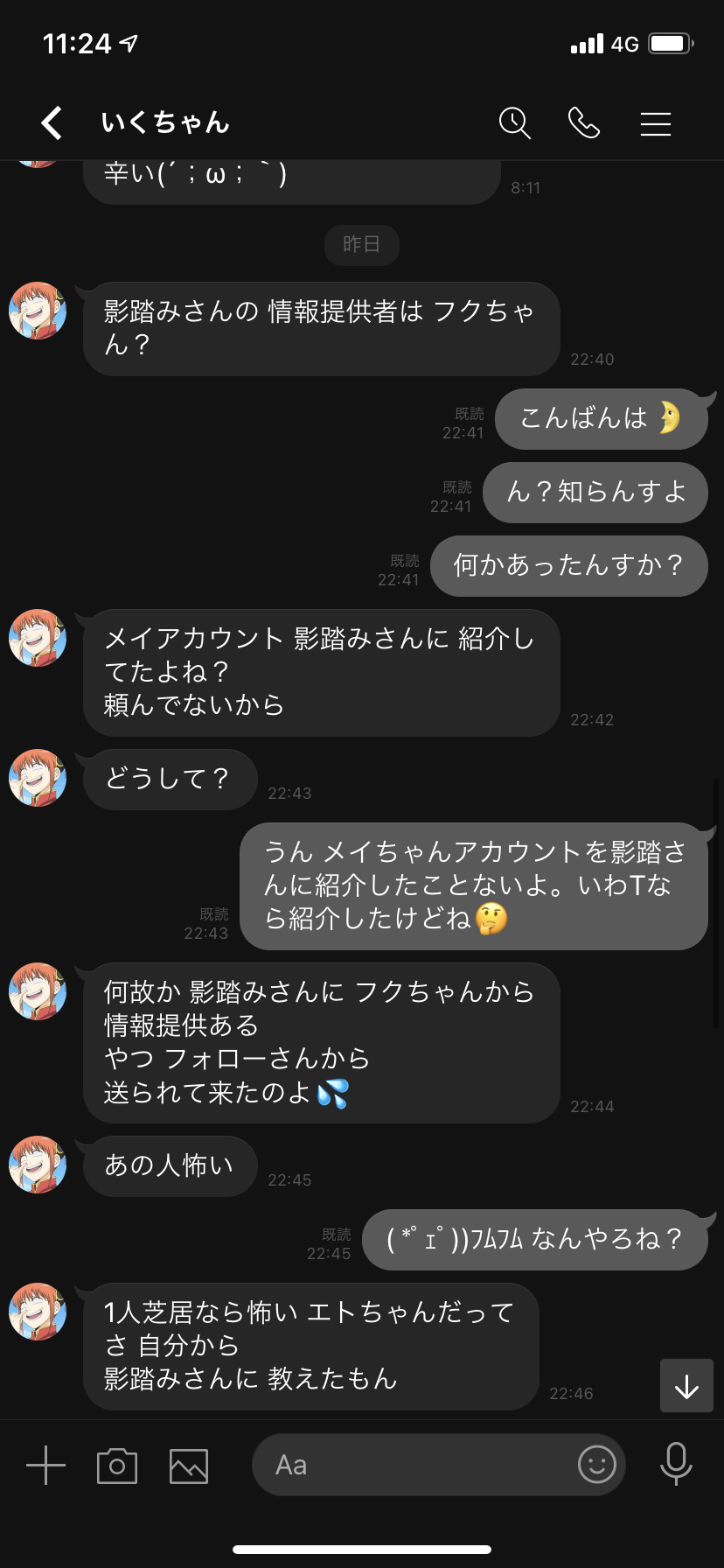This screenshot has width=724, height=1568.
Task: Jump to the latest message
Action: pyautogui.click(x=686, y=1386)
